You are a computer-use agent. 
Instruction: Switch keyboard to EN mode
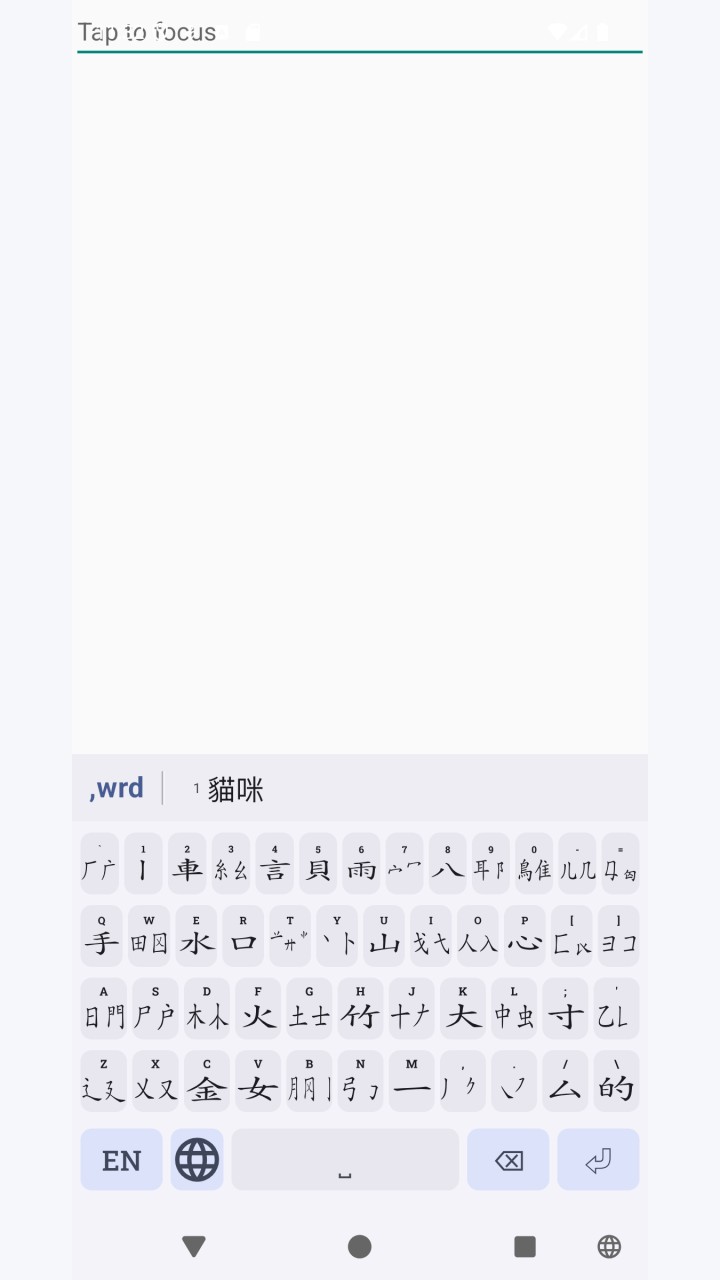coord(121,1160)
